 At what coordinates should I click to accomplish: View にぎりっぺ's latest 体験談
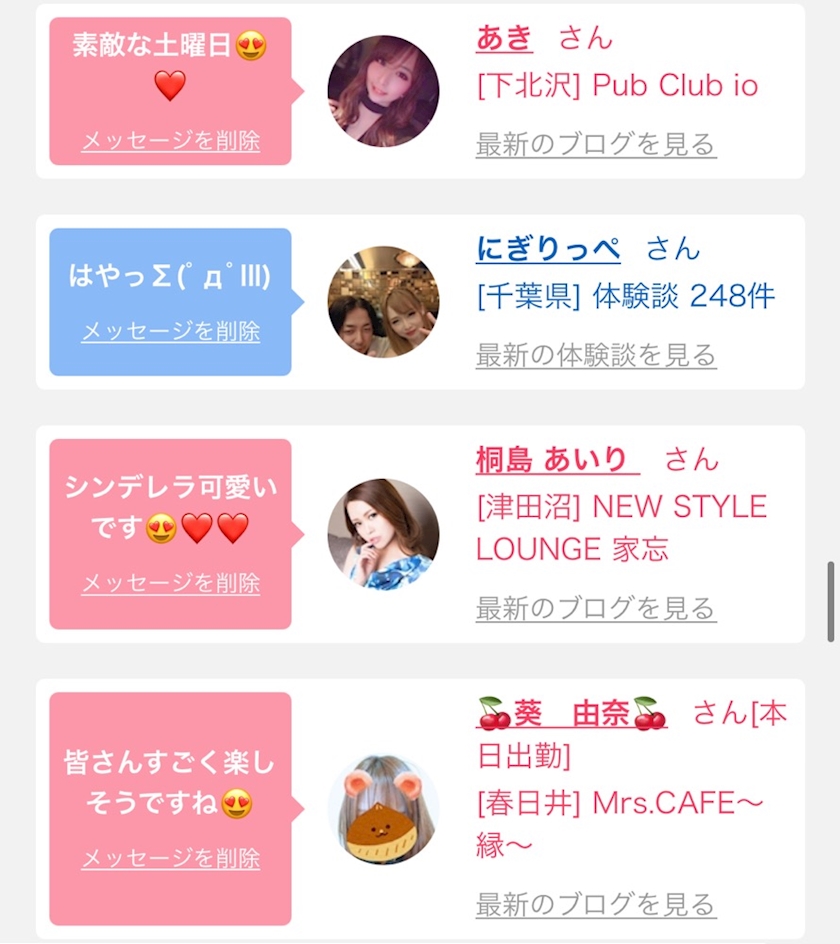tap(595, 355)
